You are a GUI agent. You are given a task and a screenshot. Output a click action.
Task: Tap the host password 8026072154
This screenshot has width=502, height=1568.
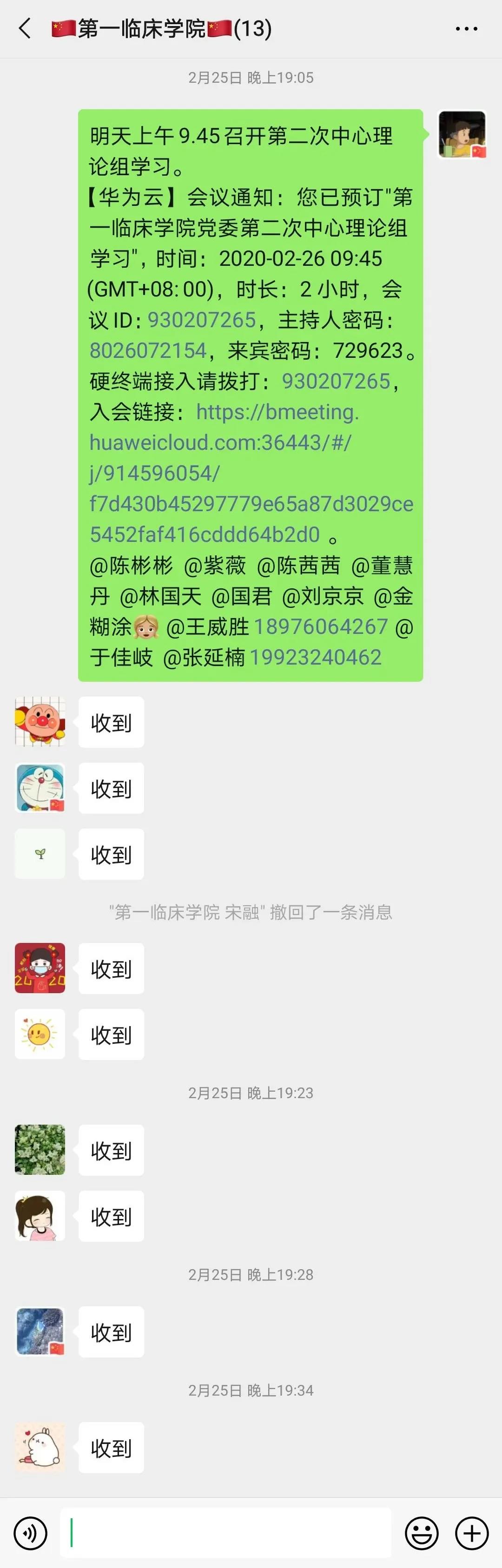point(148,350)
